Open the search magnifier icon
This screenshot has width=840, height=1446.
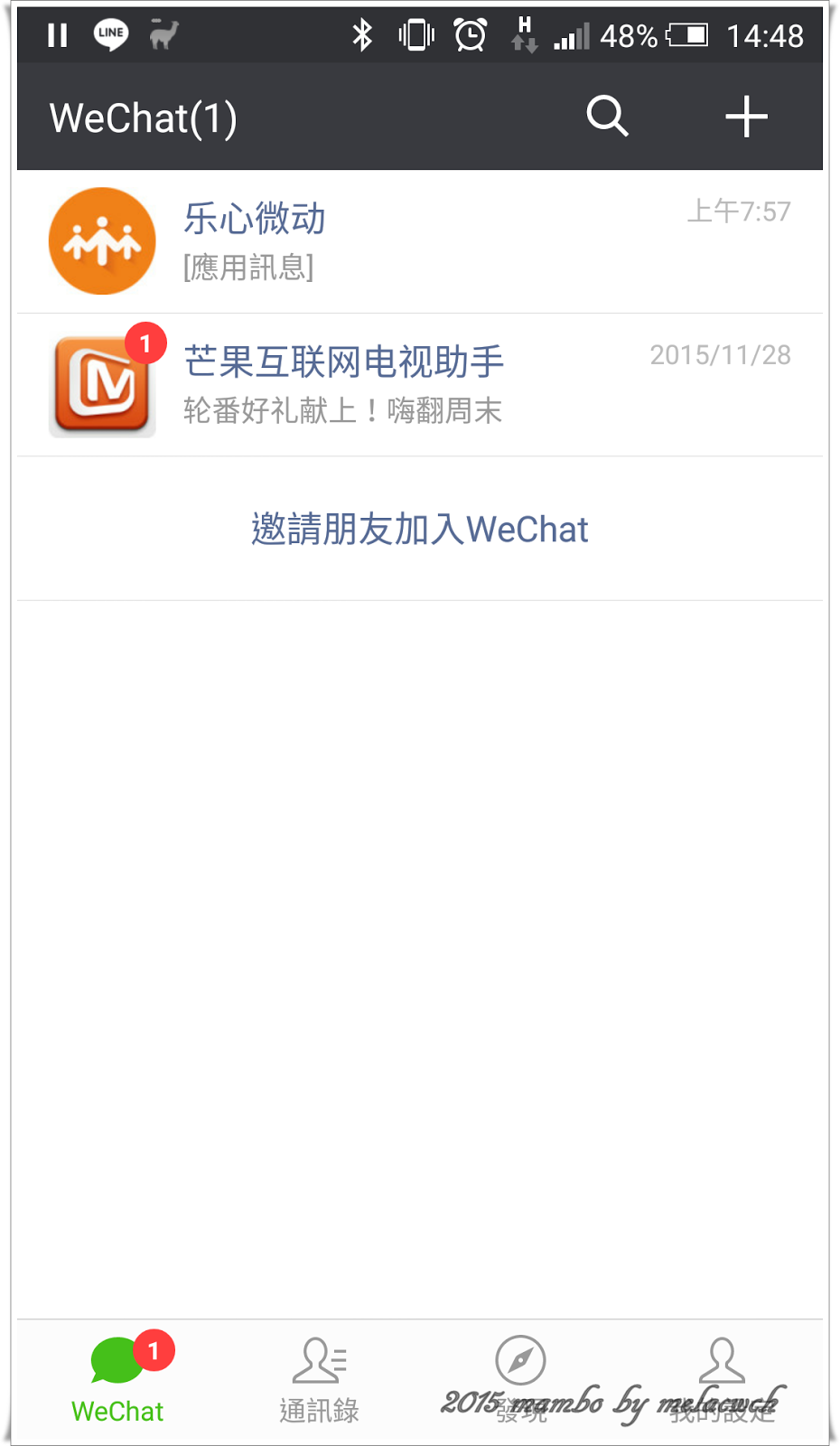point(607,117)
